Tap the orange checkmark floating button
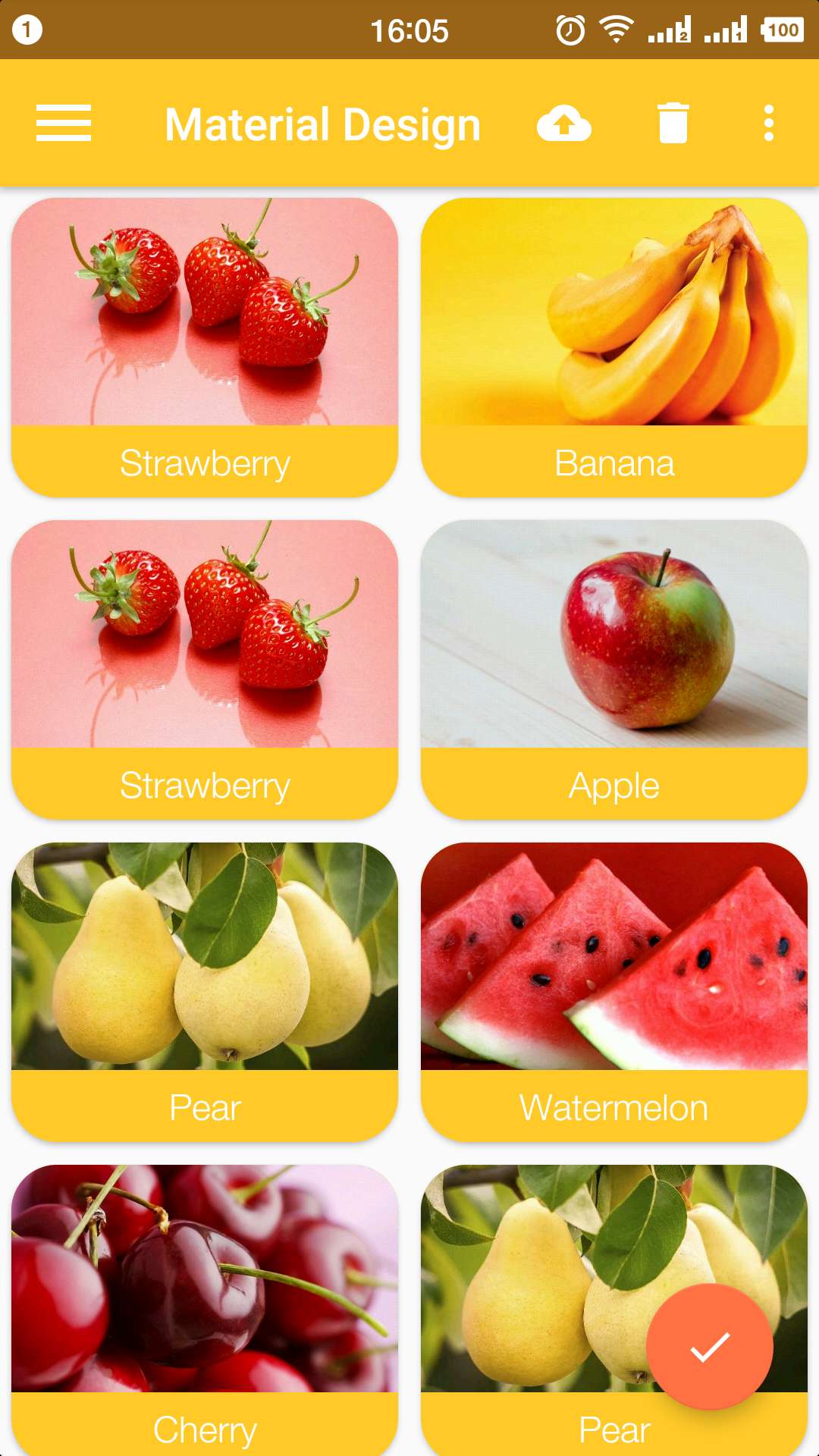 click(710, 1347)
